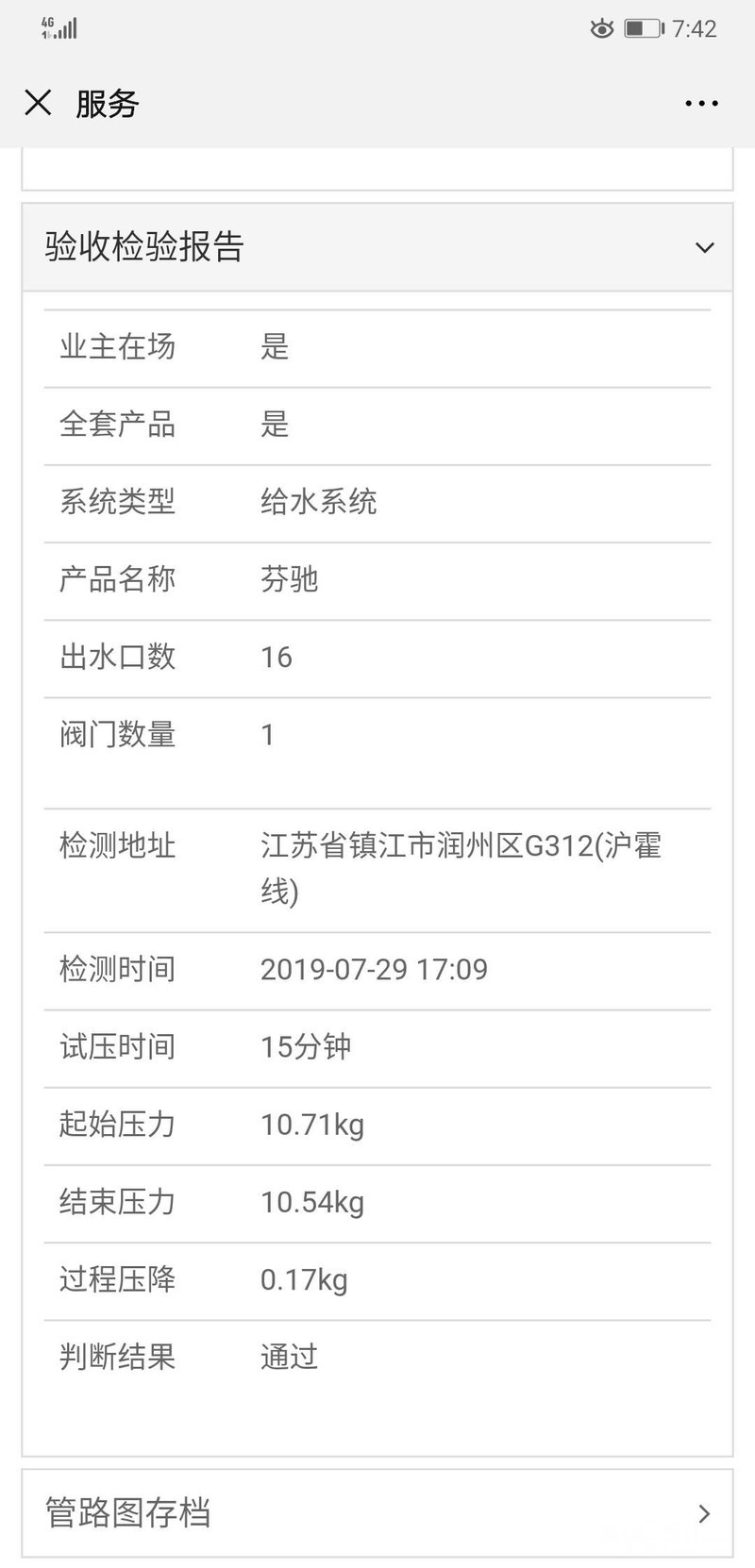Close the 服务 page
The image size is (755, 1568).
coord(38,103)
